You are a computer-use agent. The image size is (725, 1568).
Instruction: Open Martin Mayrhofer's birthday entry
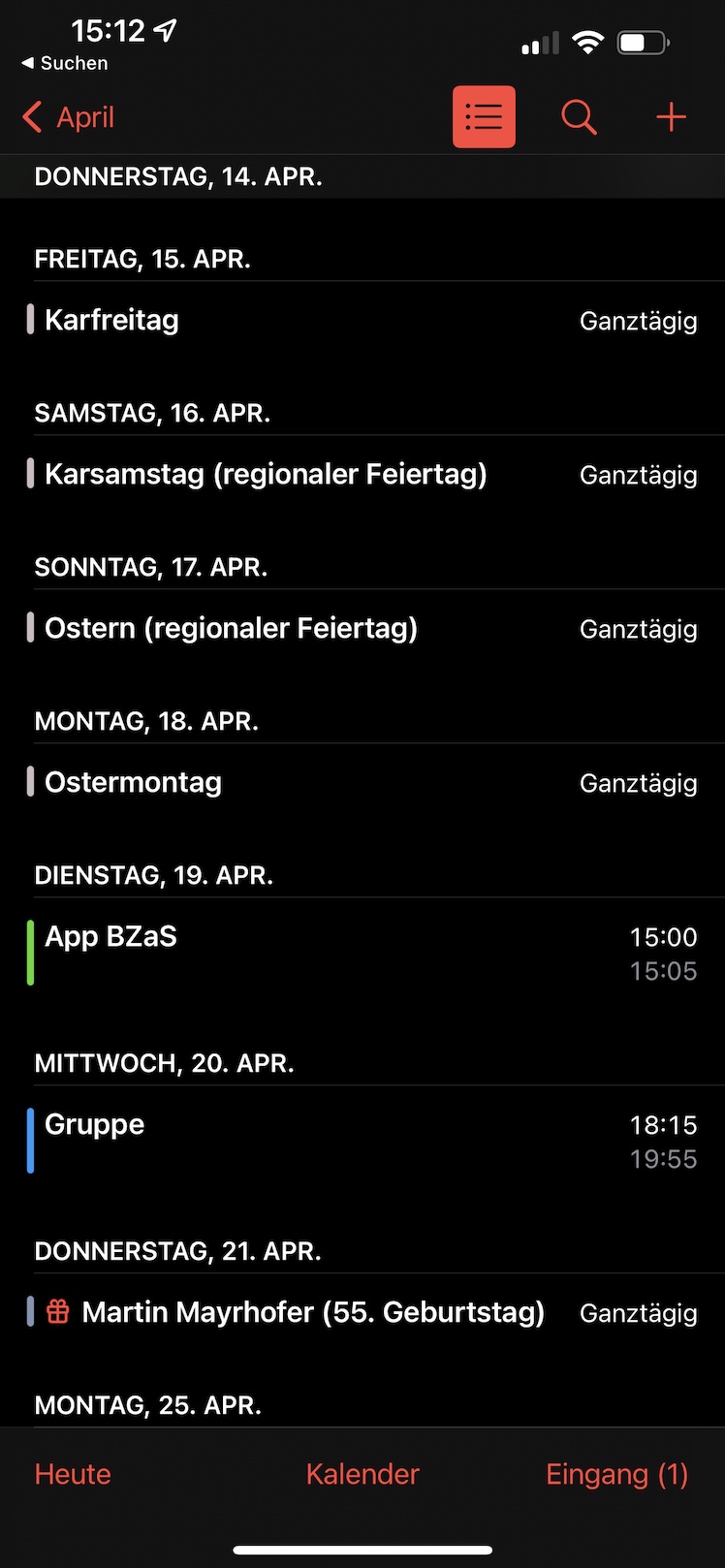tap(312, 1312)
